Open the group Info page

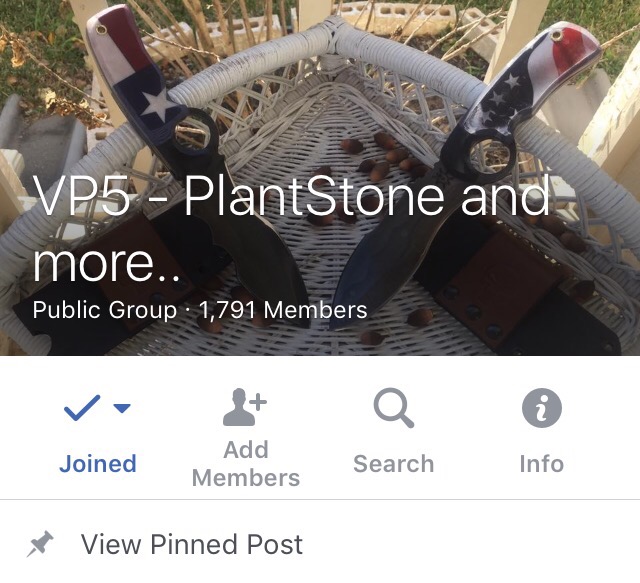[541, 431]
